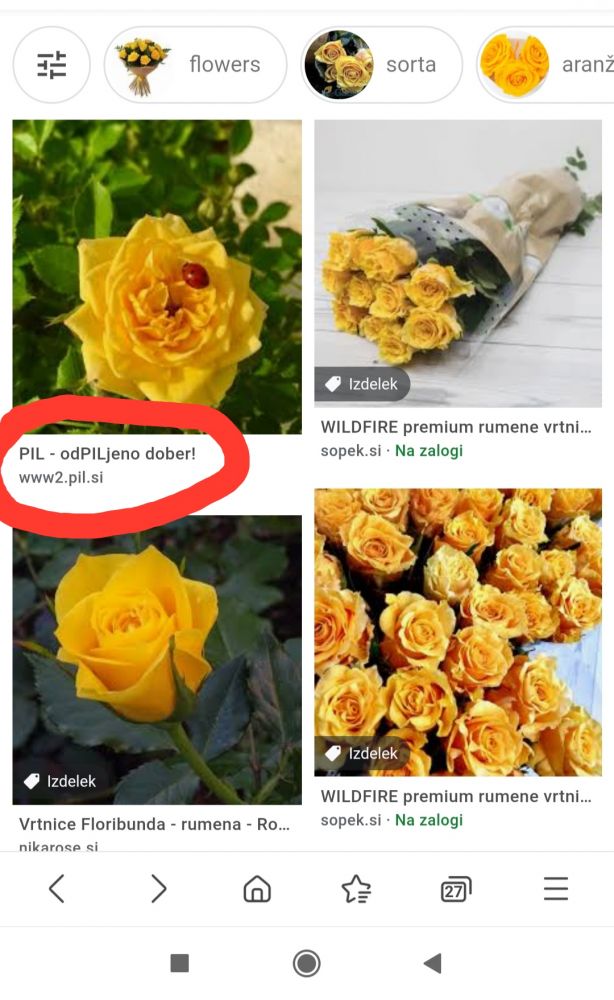Open the Vrtnice Floribunda - rumena result
Screen dimensions: 614x1000
click(157, 660)
